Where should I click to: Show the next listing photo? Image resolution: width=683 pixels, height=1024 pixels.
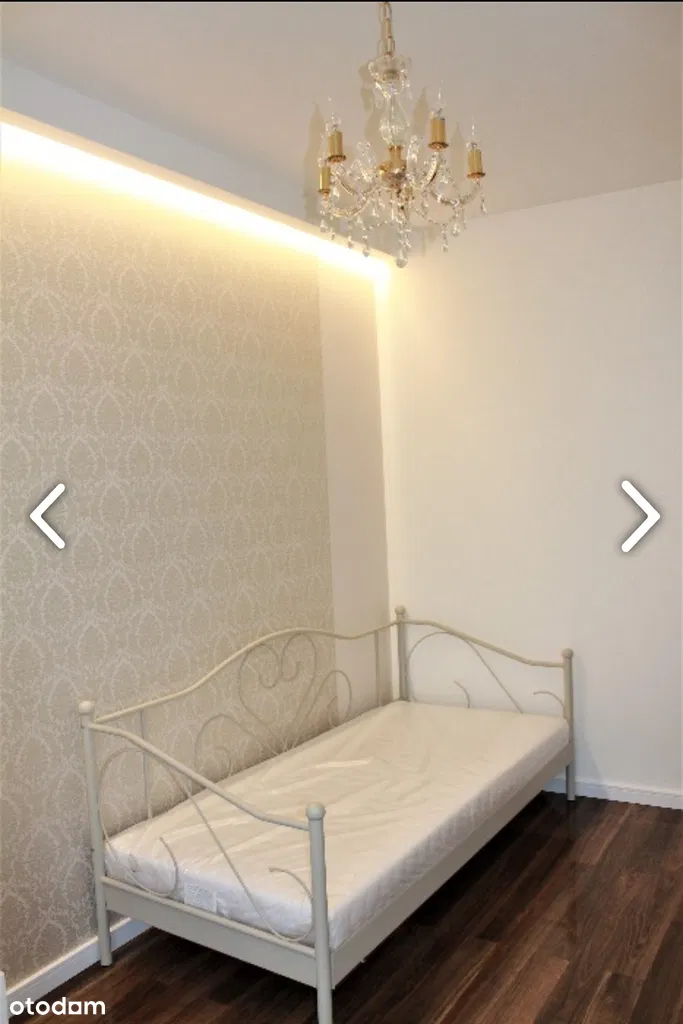pos(639,516)
